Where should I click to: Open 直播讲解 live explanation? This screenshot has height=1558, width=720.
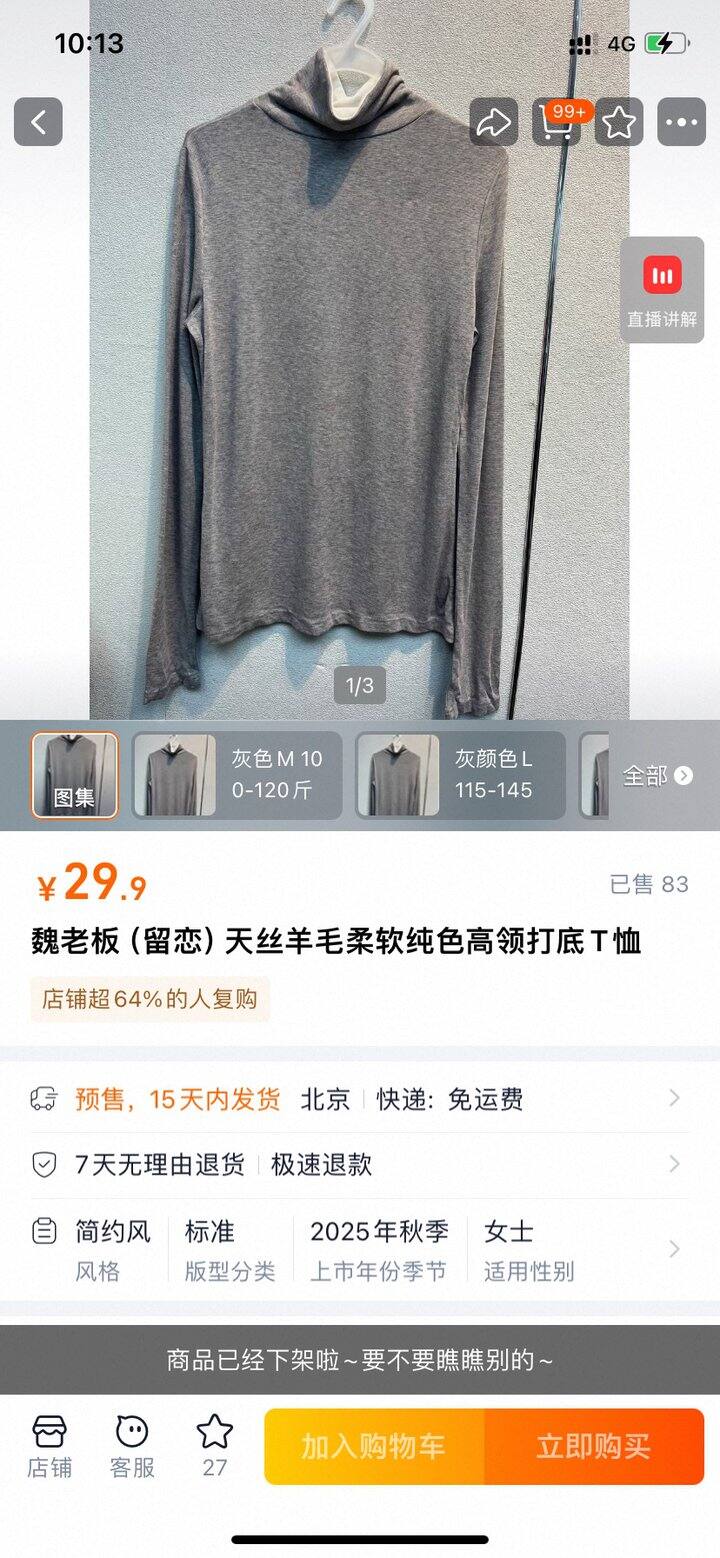click(662, 290)
